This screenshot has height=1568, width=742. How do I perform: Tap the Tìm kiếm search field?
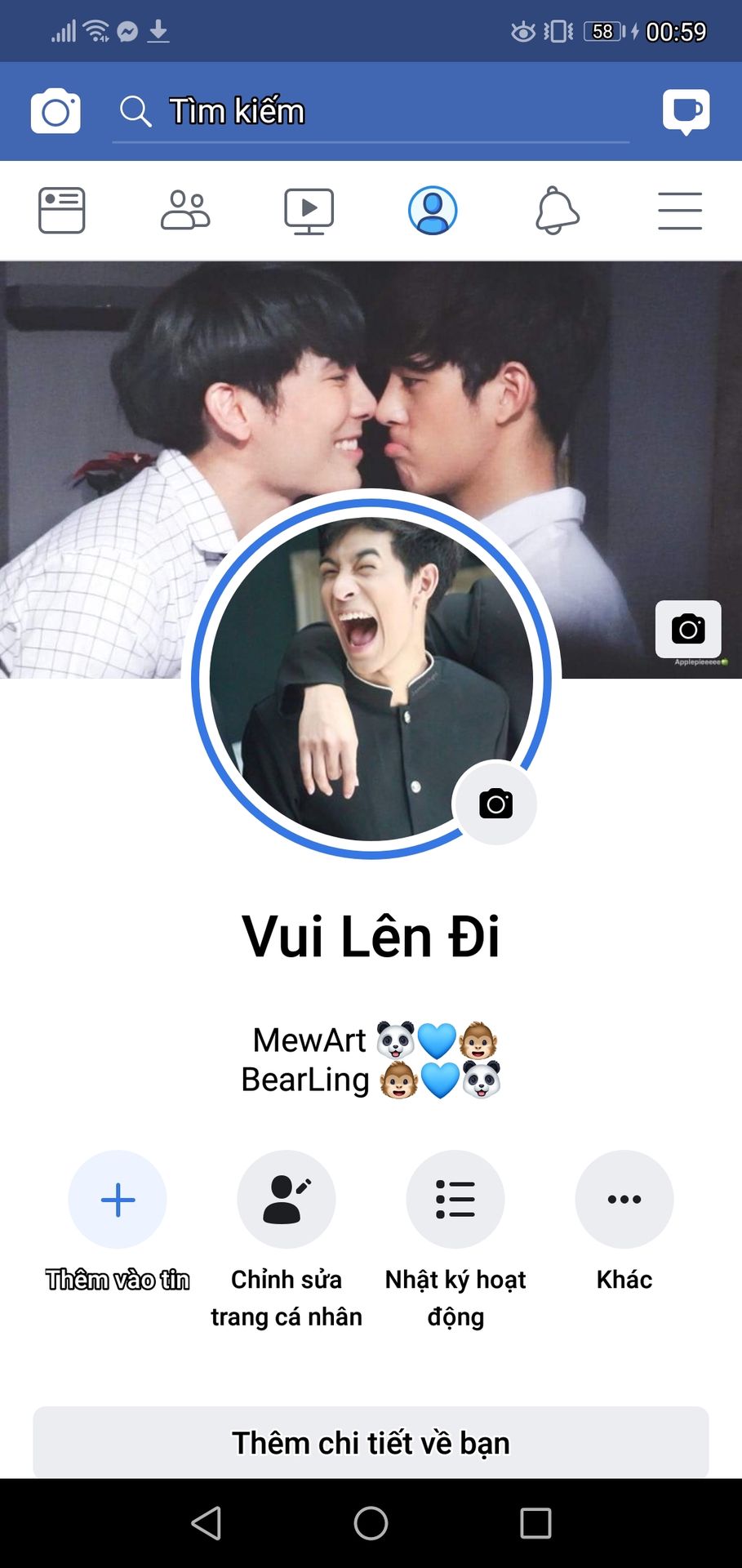(x=371, y=112)
